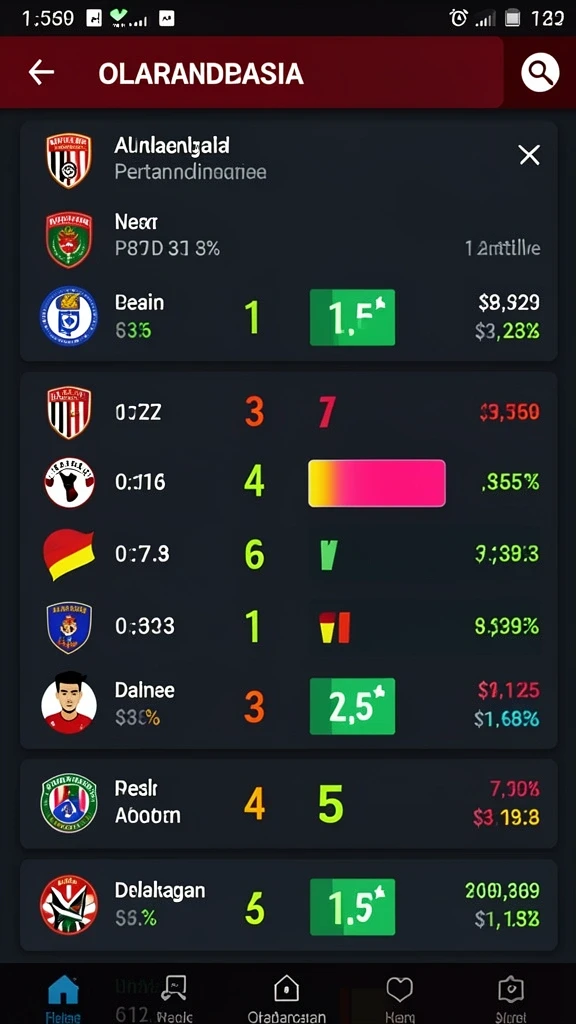
Task: Open the Dalnee player row
Action: 288,705
